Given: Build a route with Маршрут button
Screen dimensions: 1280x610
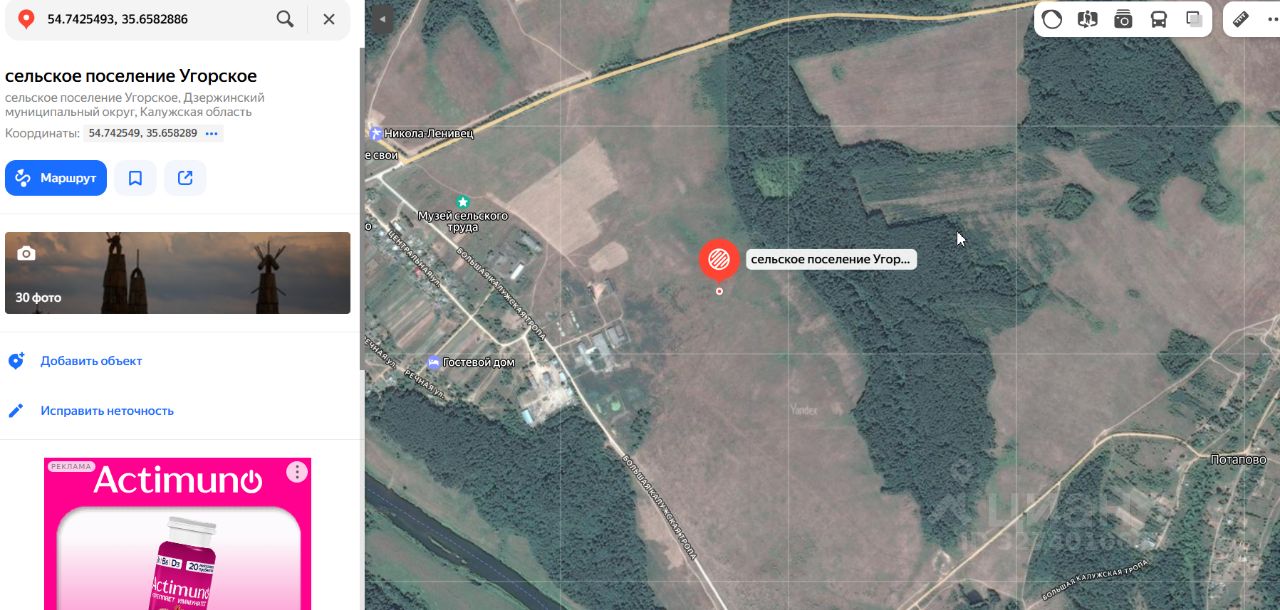Looking at the screenshot, I should pyautogui.click(x=56, y=178).
